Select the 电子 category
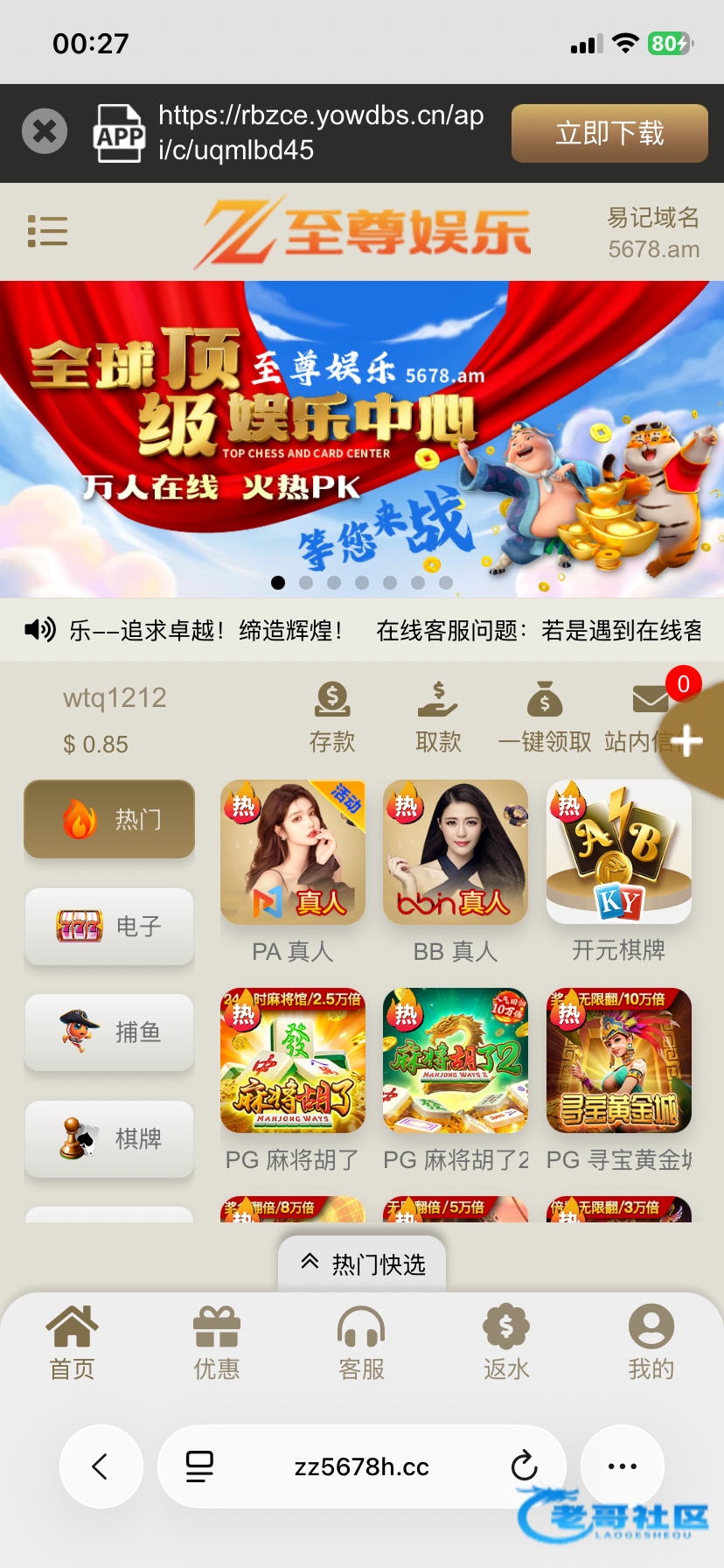Viewport: 724px width, 1568px height. coord(109,926)
